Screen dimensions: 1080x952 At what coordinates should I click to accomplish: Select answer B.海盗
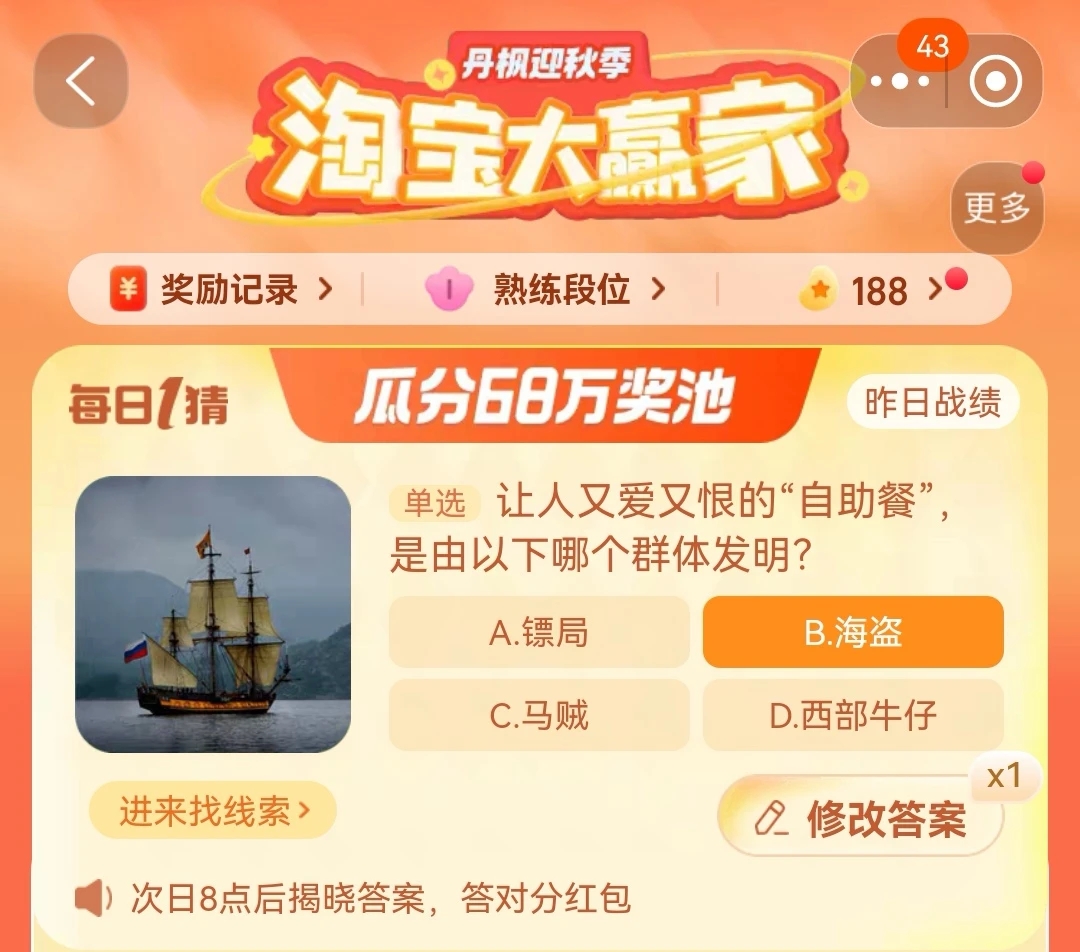point(853,632)
